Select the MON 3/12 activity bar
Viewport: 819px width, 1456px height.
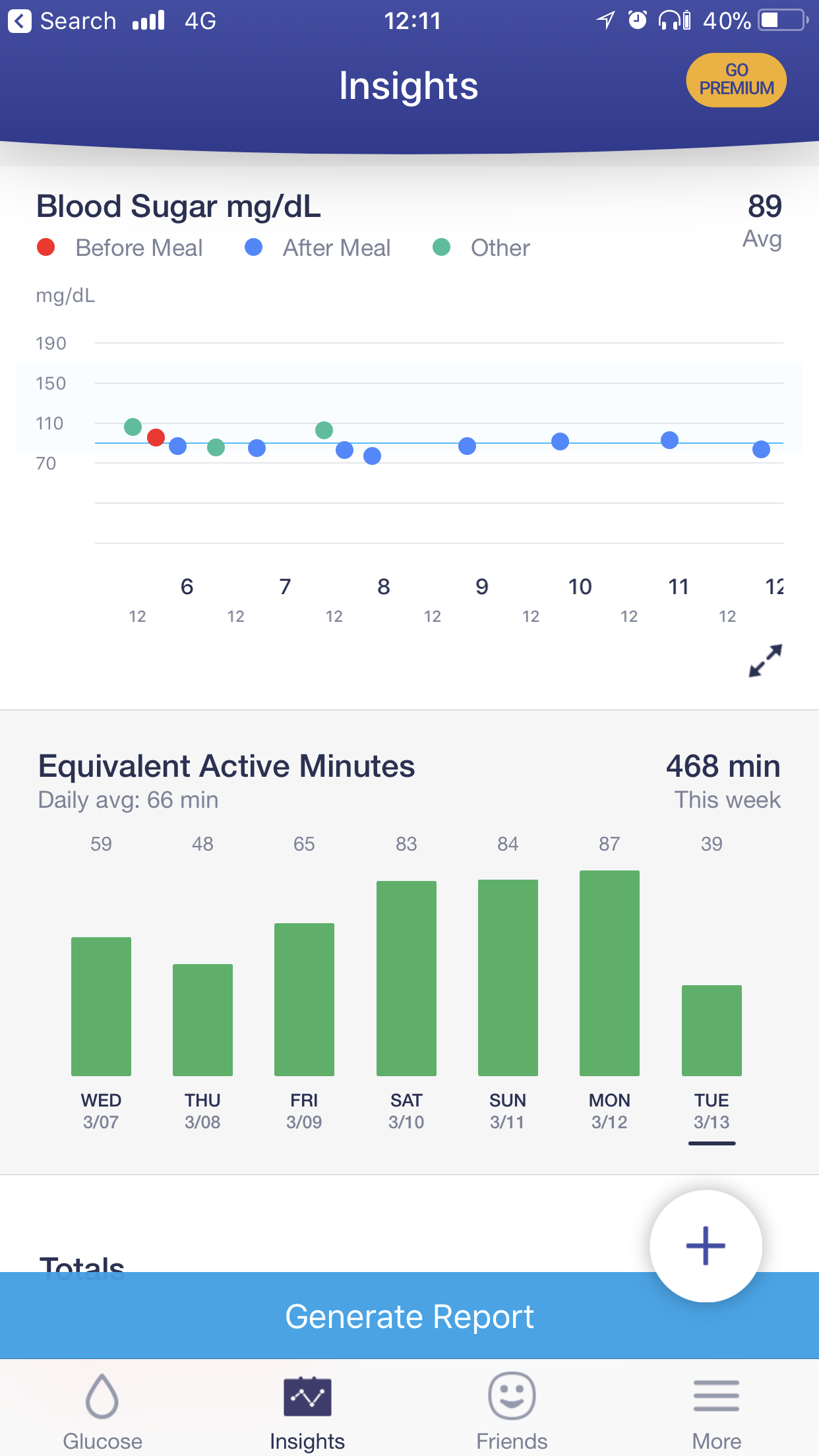click(609, 973)
